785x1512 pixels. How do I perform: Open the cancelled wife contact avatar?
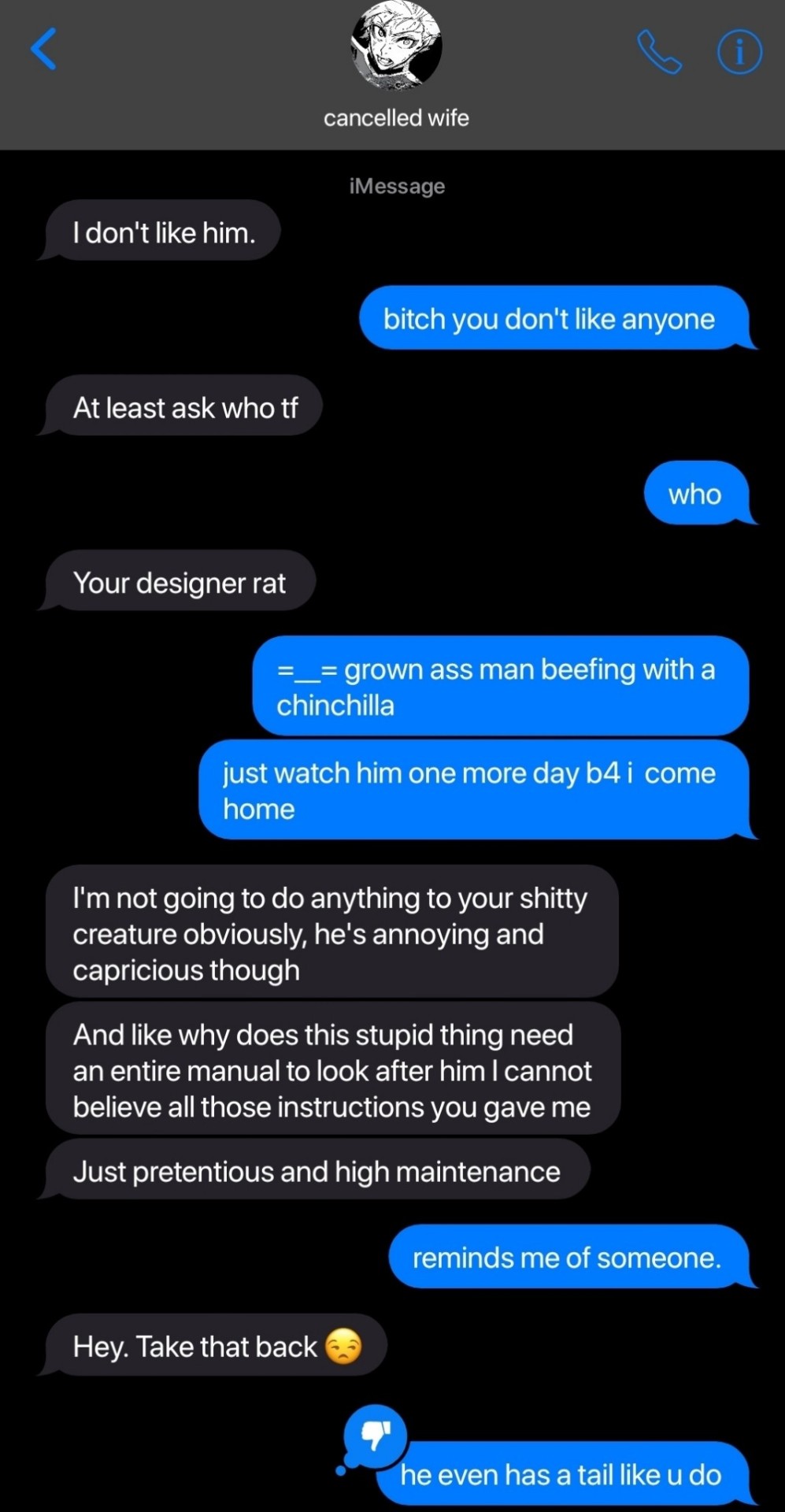396,45
